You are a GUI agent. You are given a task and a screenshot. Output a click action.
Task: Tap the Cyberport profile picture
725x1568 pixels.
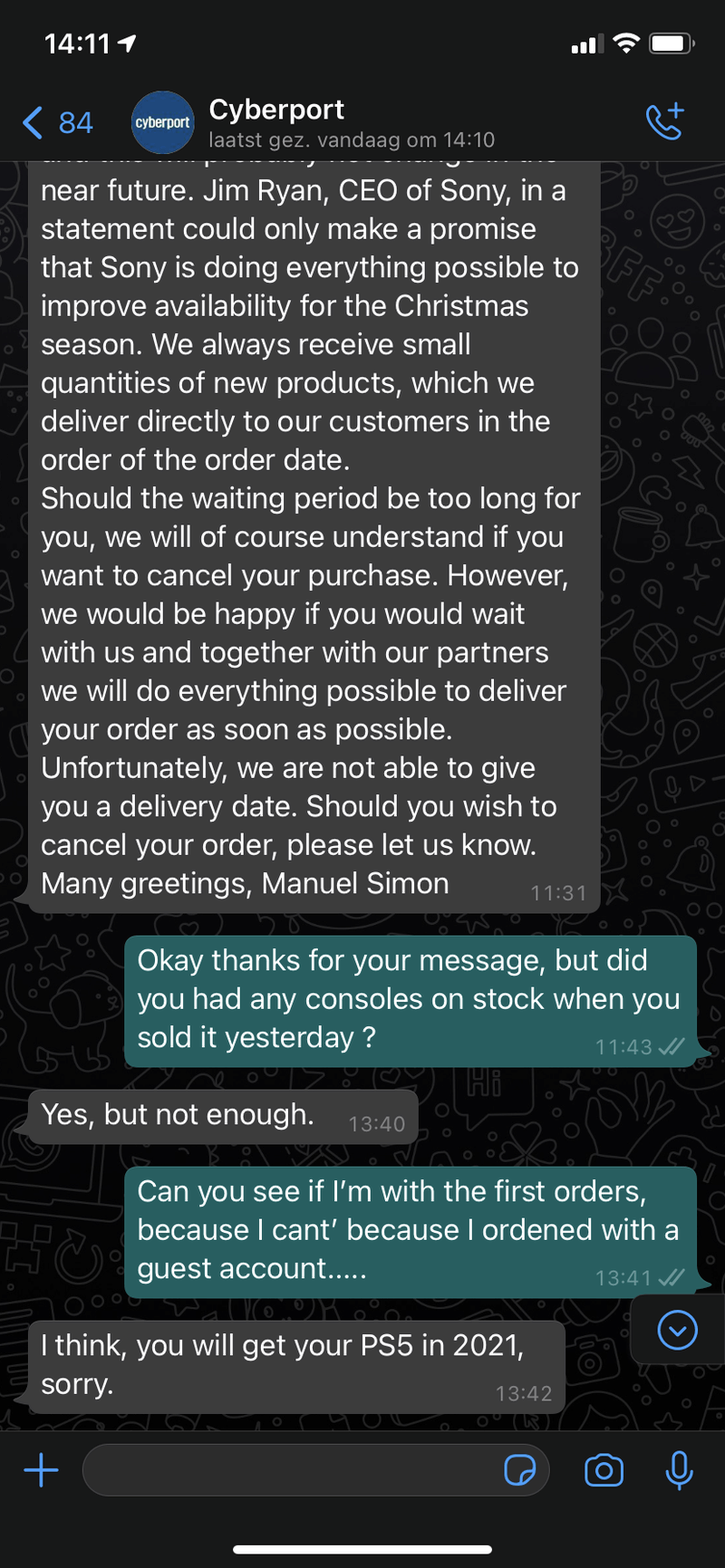tap(162, 122)
